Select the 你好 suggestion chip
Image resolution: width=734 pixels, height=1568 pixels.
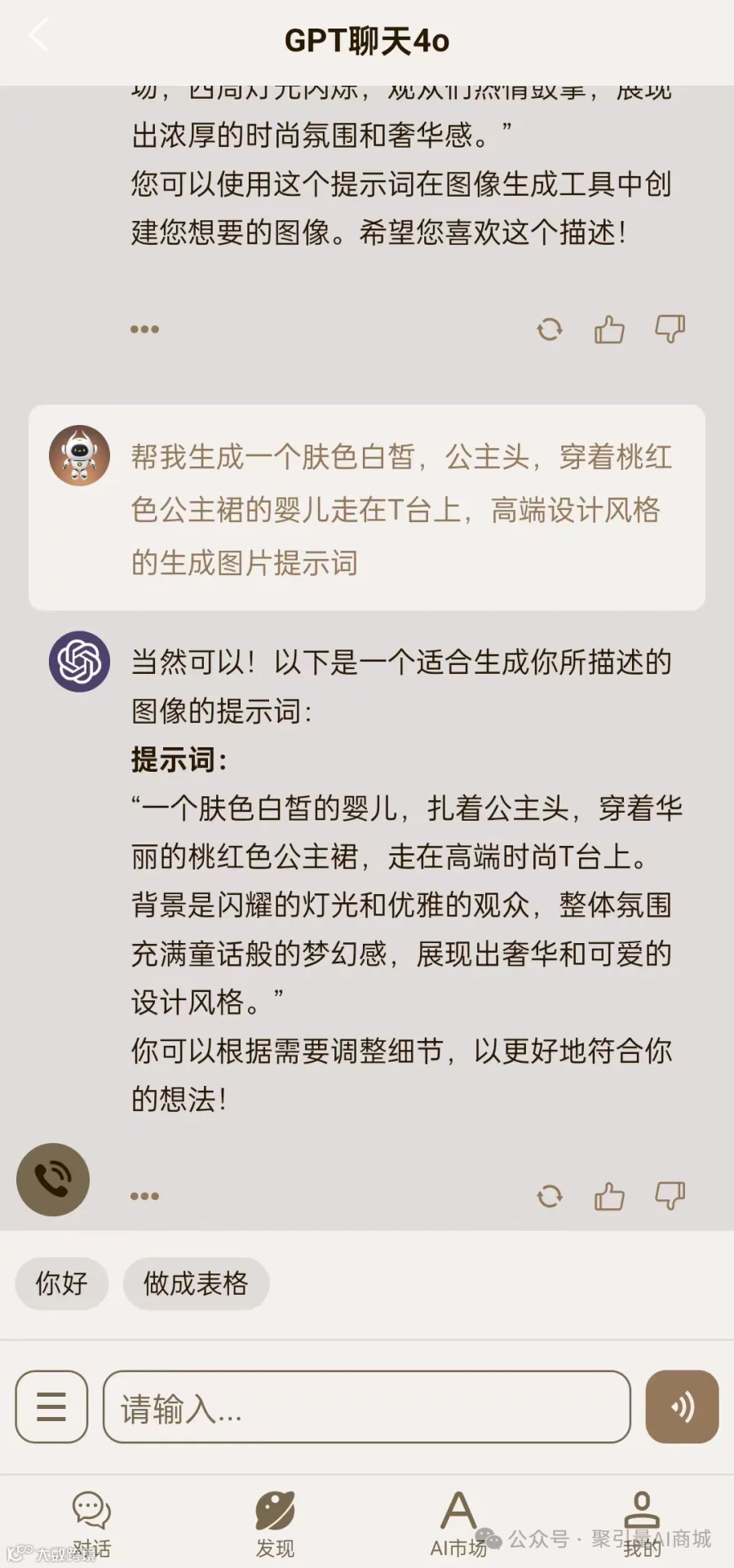pyautogui.click(x=61, y=1284)
